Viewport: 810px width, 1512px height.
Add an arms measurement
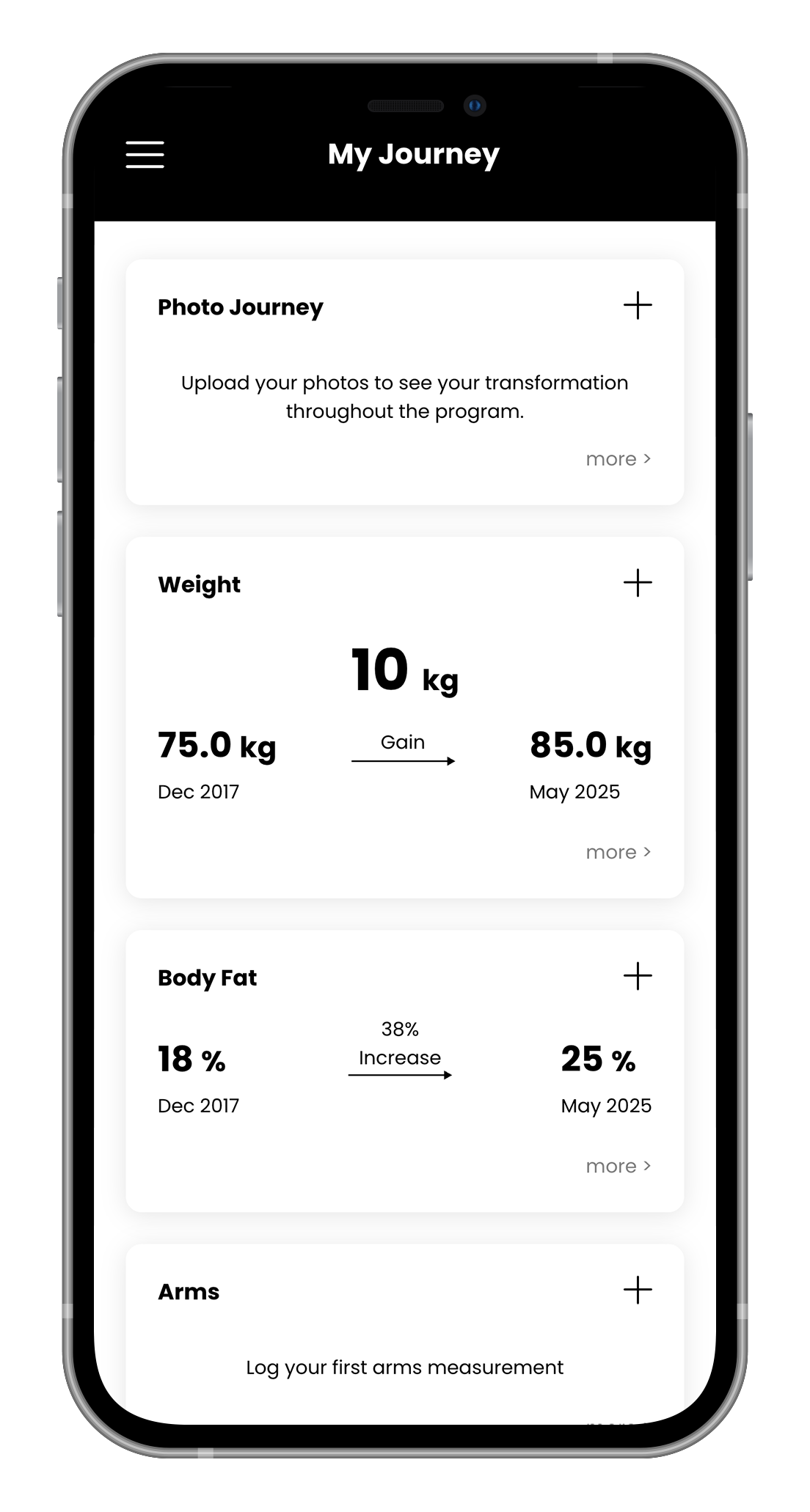click(x=637, y=1290)
